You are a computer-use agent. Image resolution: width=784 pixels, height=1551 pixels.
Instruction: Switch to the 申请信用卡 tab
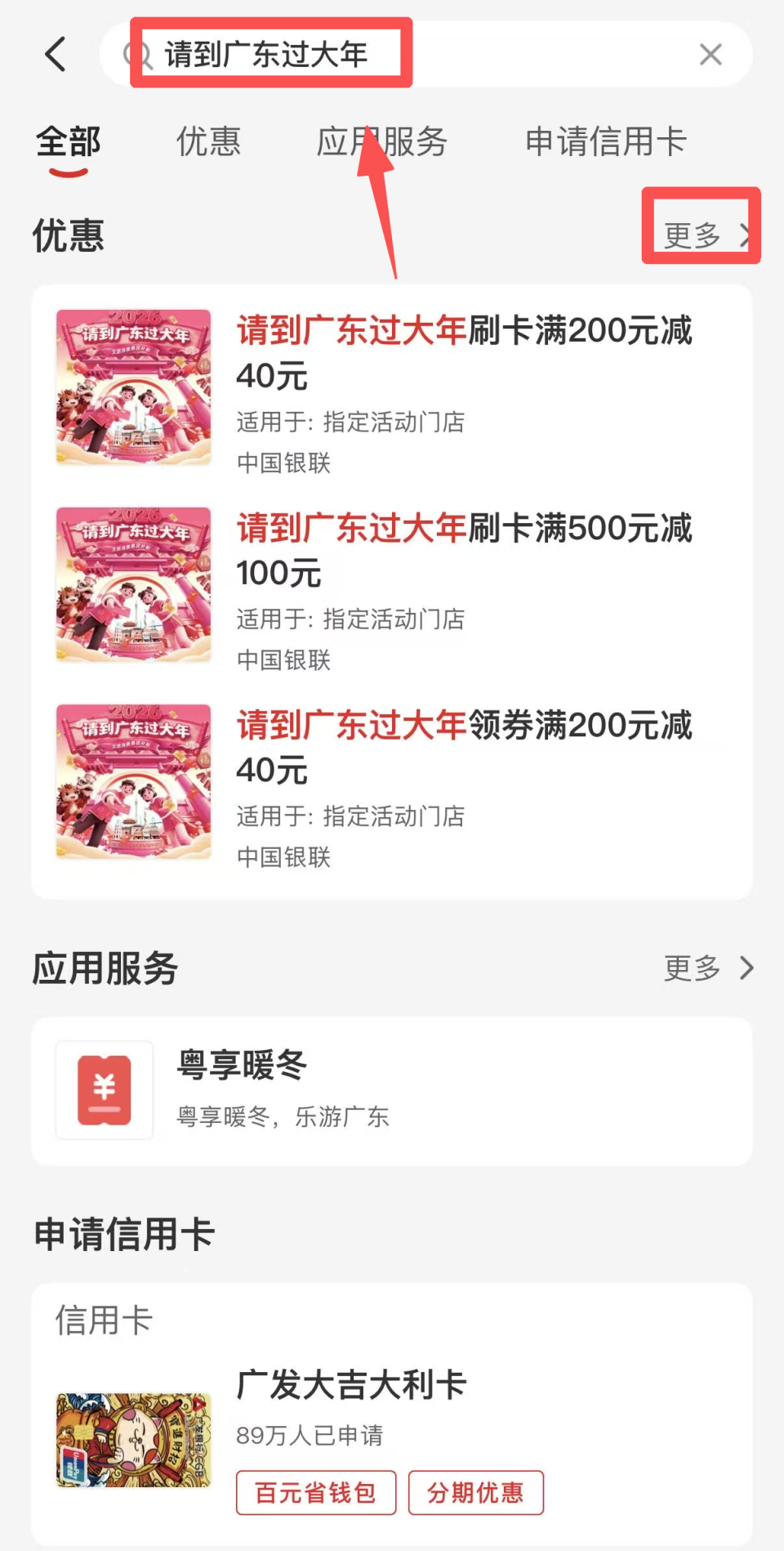click(x=608, y=142)
